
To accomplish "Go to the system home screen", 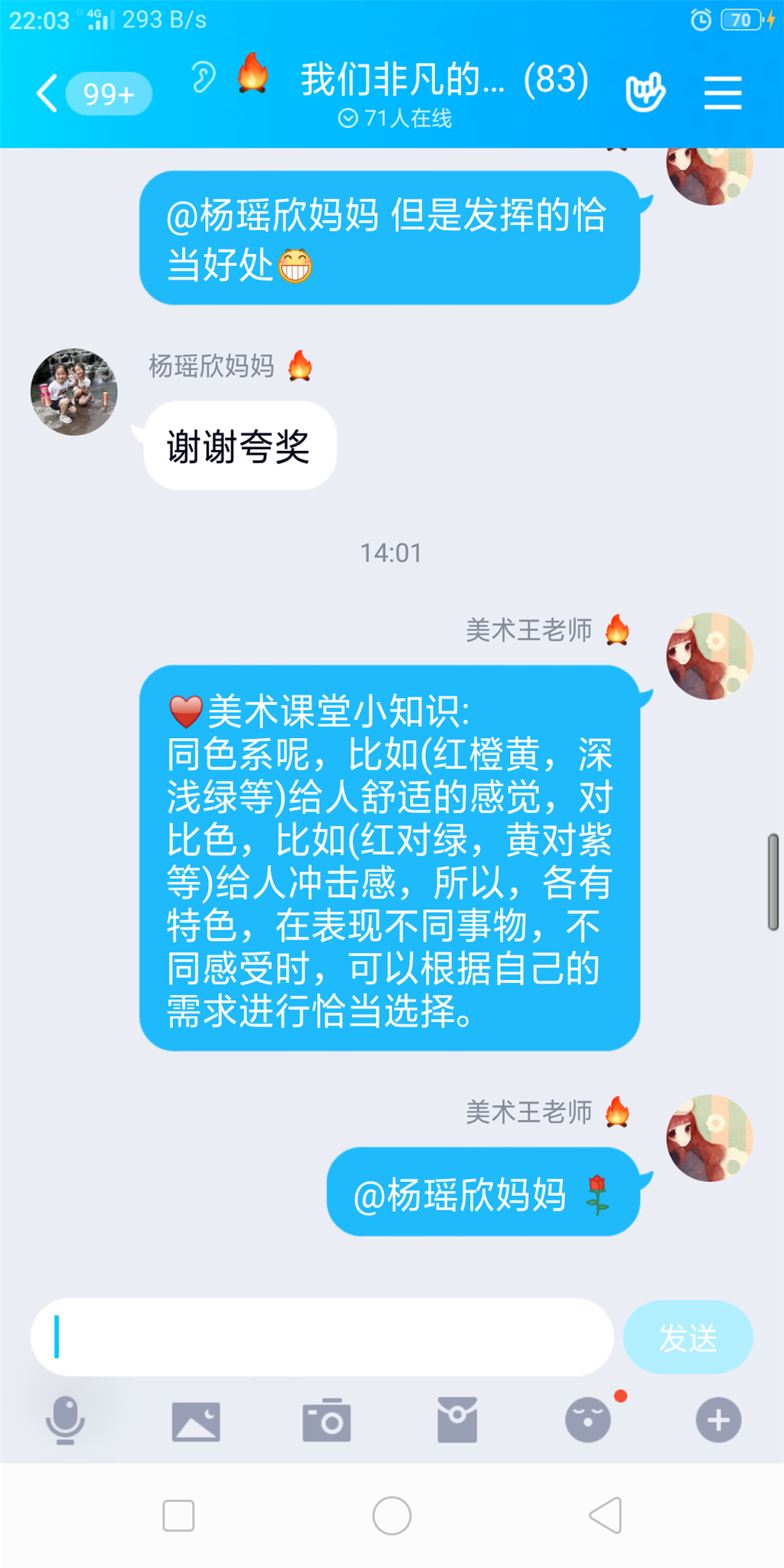I will tap(392, 1516).
